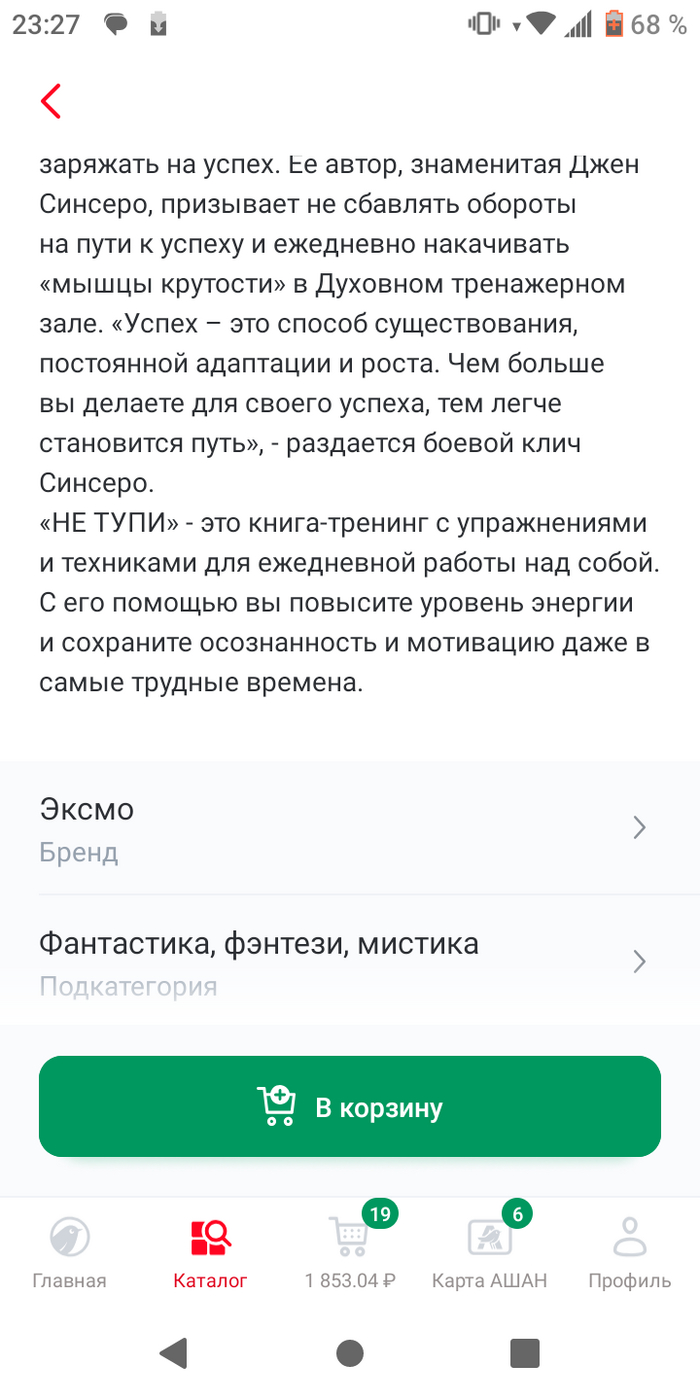Switch to the Главная tab
Viewport: 700px width, 1400px height.
(x=70, y=1250)
